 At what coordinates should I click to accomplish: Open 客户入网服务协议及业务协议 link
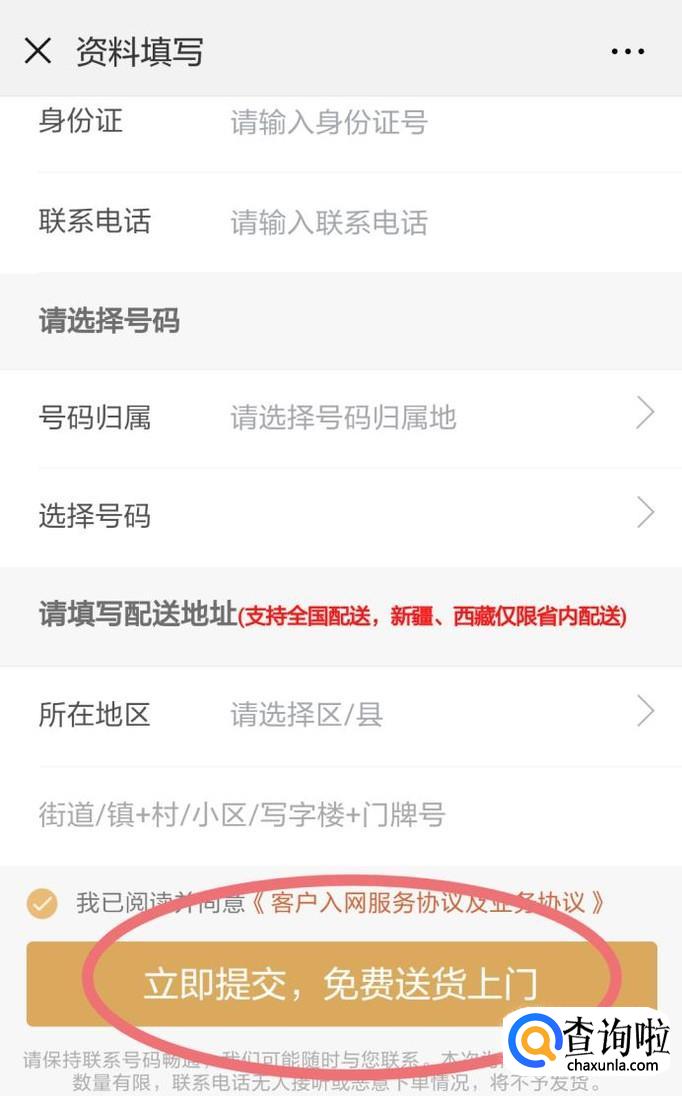coord(430,903)
